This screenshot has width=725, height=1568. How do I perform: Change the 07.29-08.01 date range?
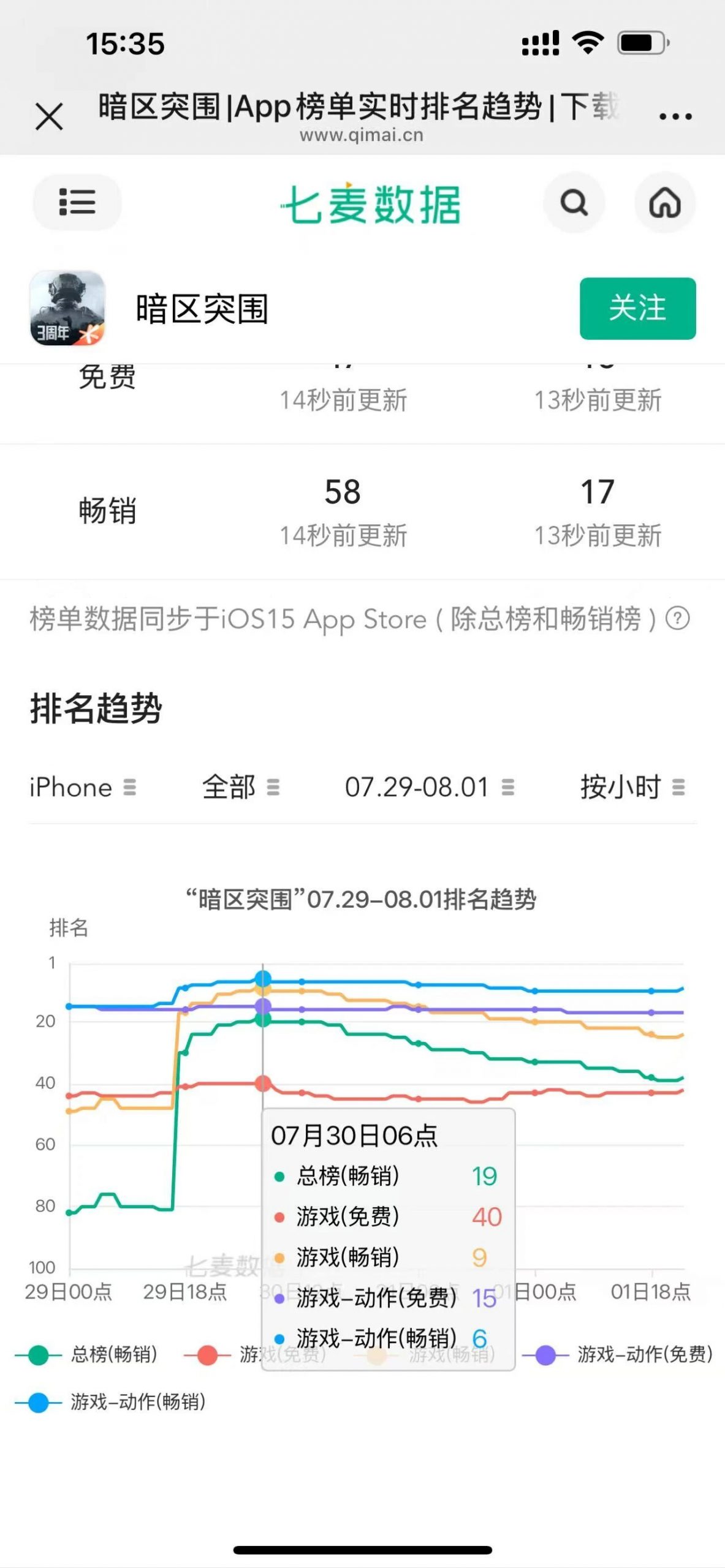(x=429, y=787)
